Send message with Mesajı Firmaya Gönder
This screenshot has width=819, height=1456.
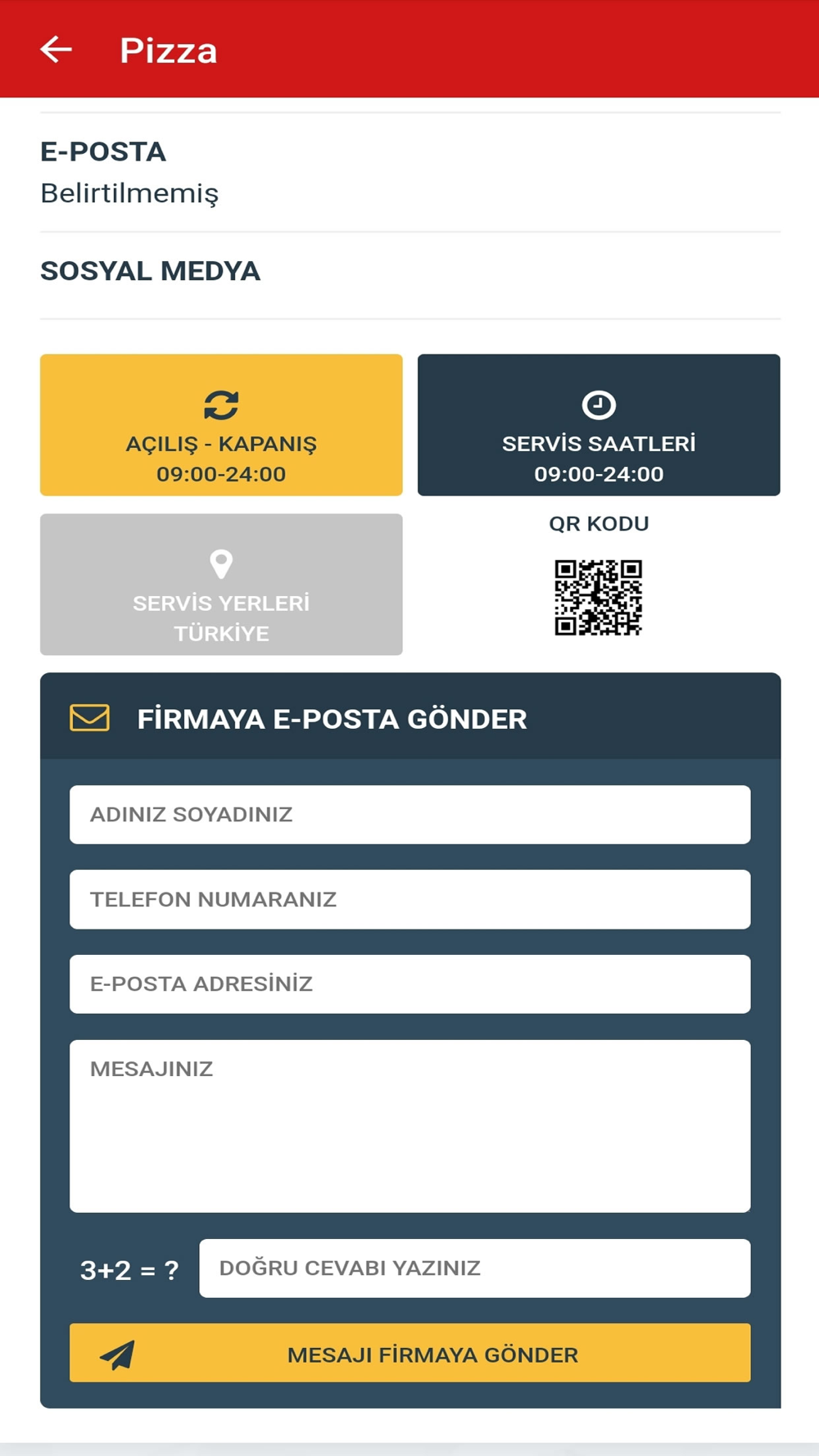tap(409, 1353)
